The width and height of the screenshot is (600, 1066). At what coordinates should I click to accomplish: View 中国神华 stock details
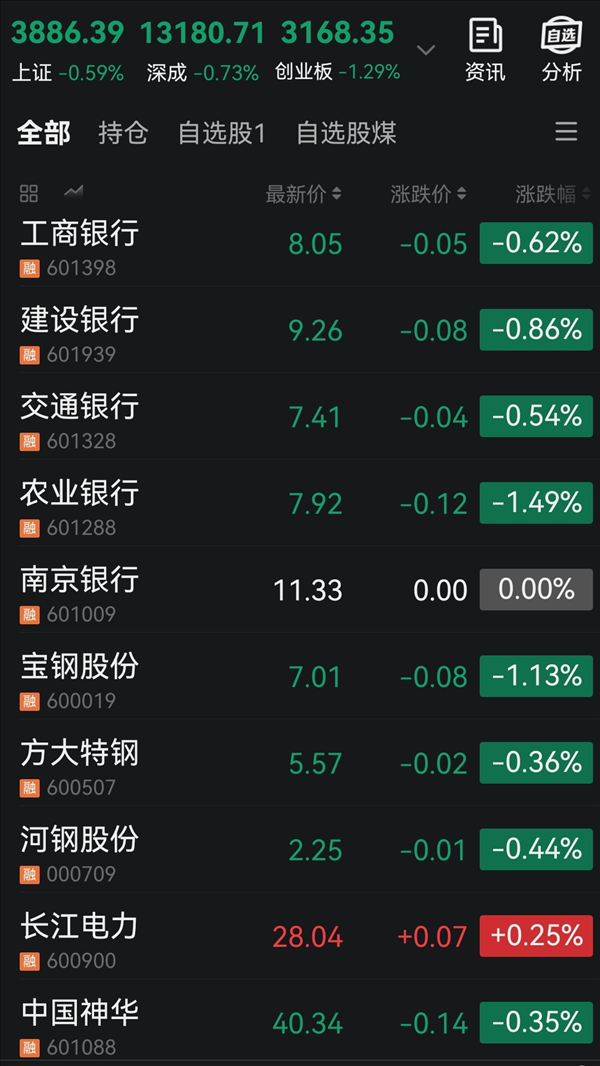(80, 1022)
